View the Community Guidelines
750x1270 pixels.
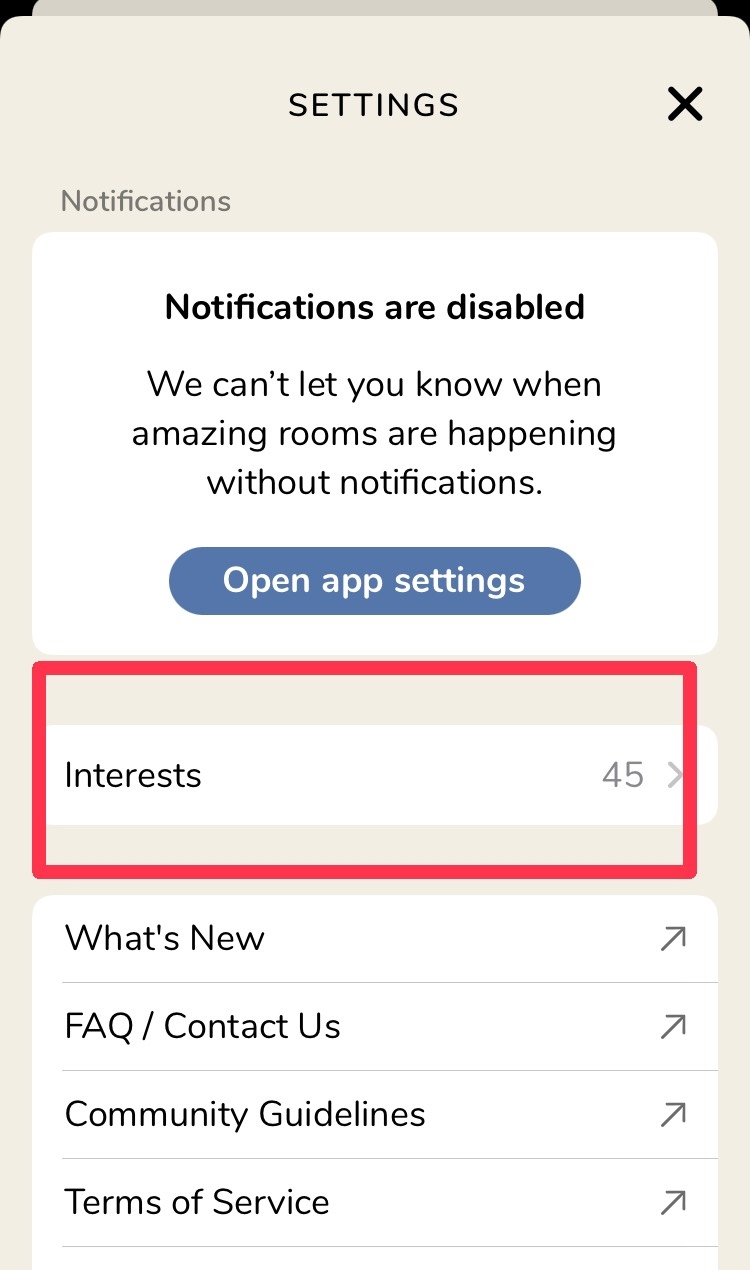click(x=374, y=1114)
